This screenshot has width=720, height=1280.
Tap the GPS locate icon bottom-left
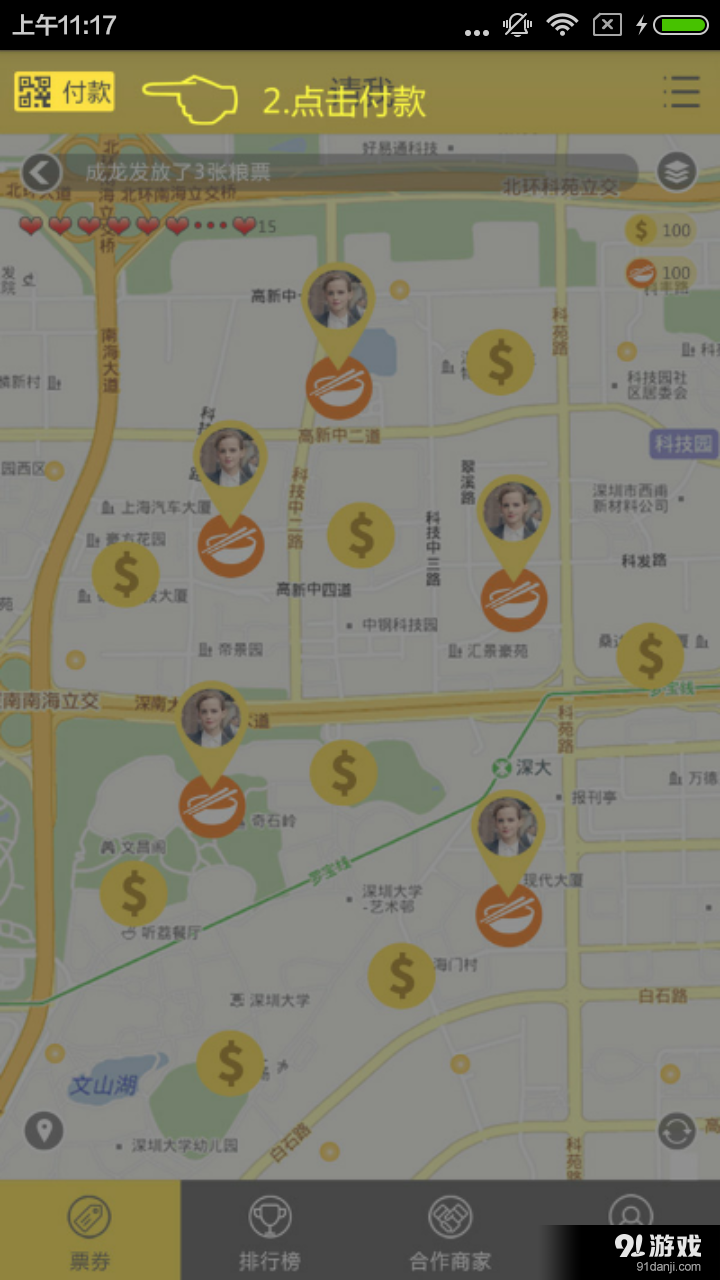(42, 1133)
